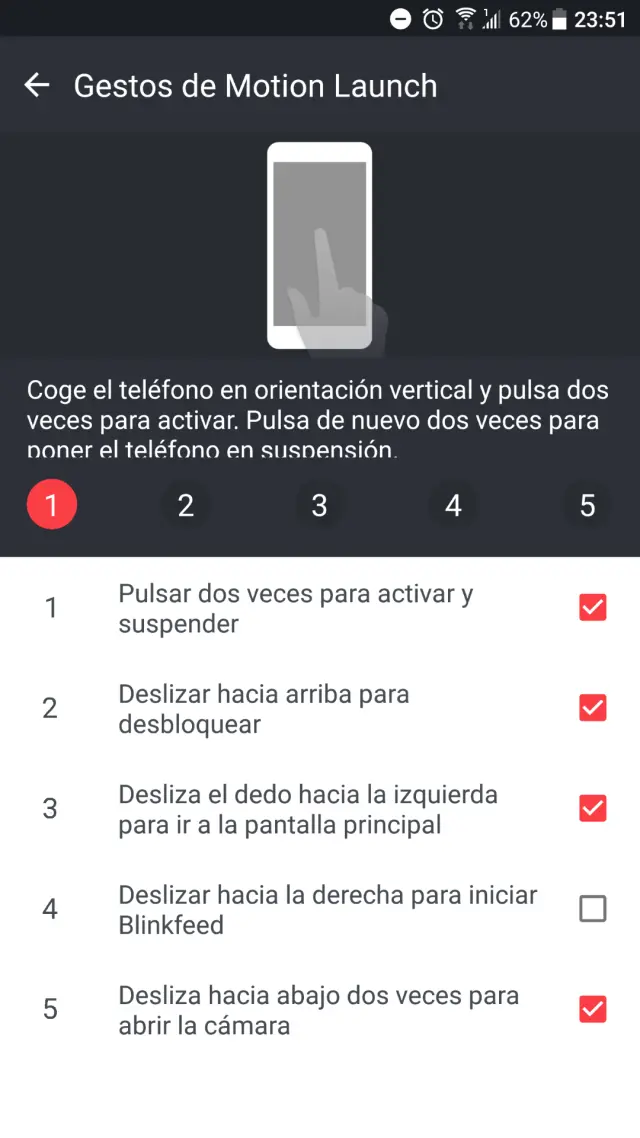Image resolution: width=640 pixels, height=1138 pixels.
Task: Select gesture step 3 in the indicator
Action: click(x=319, y=506)
